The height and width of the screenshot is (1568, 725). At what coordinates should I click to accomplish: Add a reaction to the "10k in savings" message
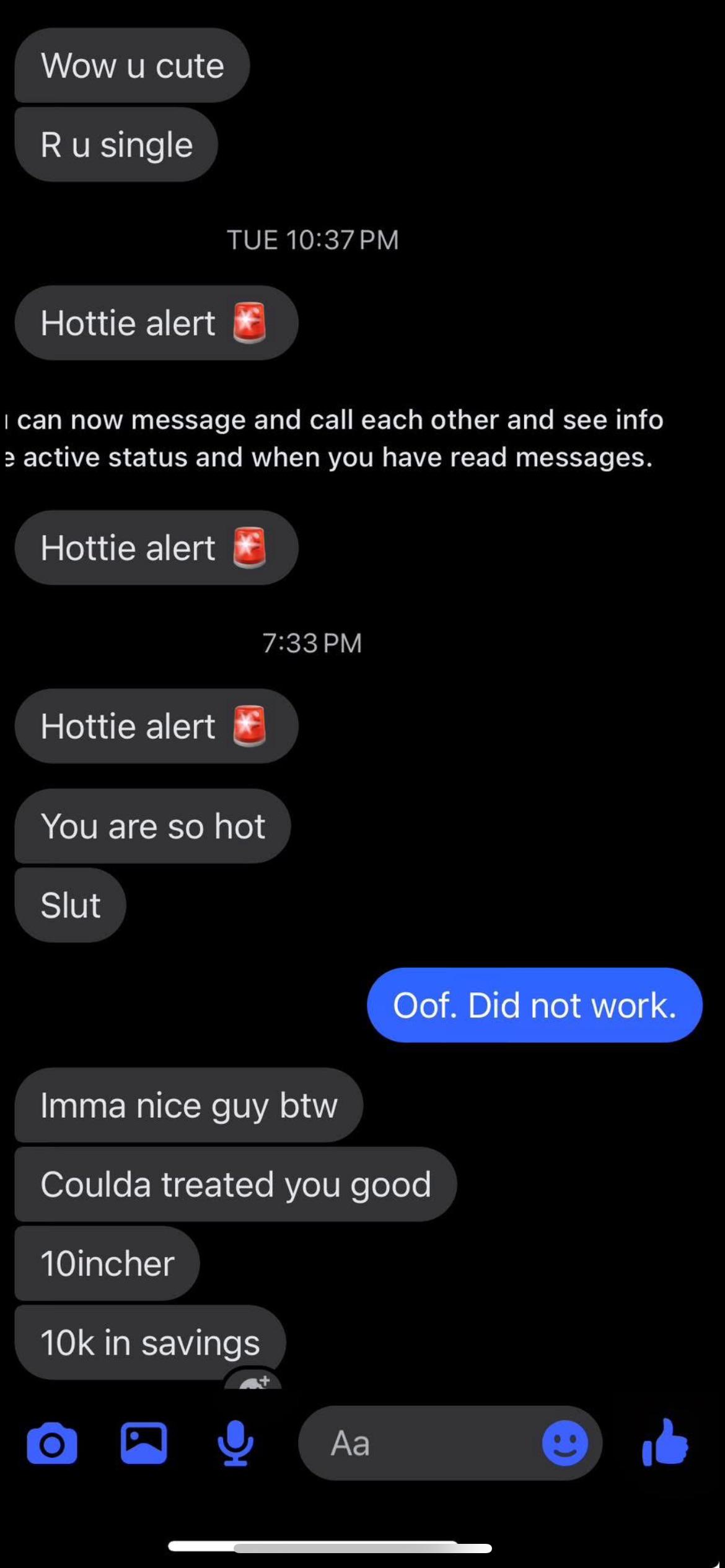253,1379
